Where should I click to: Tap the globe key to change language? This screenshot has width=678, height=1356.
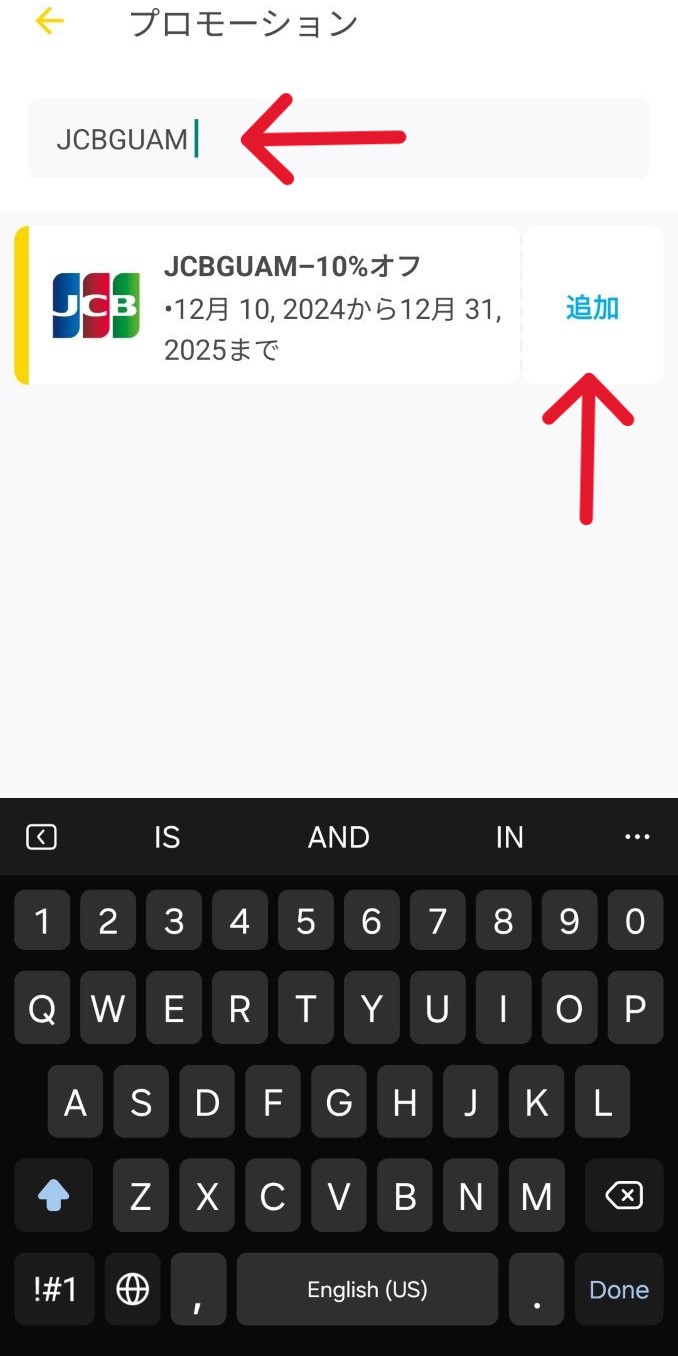(x=133, y=1290)
